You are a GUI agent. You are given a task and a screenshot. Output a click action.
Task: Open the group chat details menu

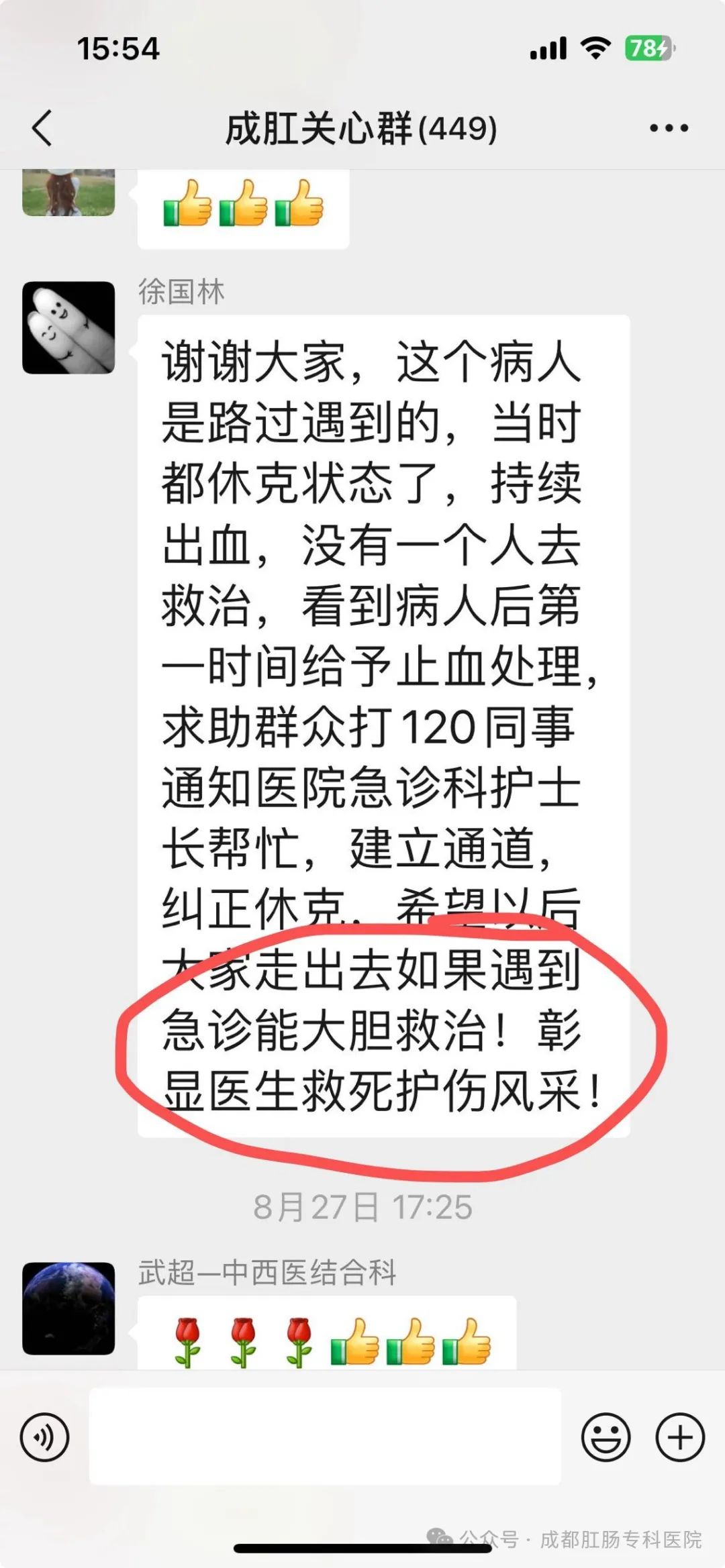(x=669, y=127)
